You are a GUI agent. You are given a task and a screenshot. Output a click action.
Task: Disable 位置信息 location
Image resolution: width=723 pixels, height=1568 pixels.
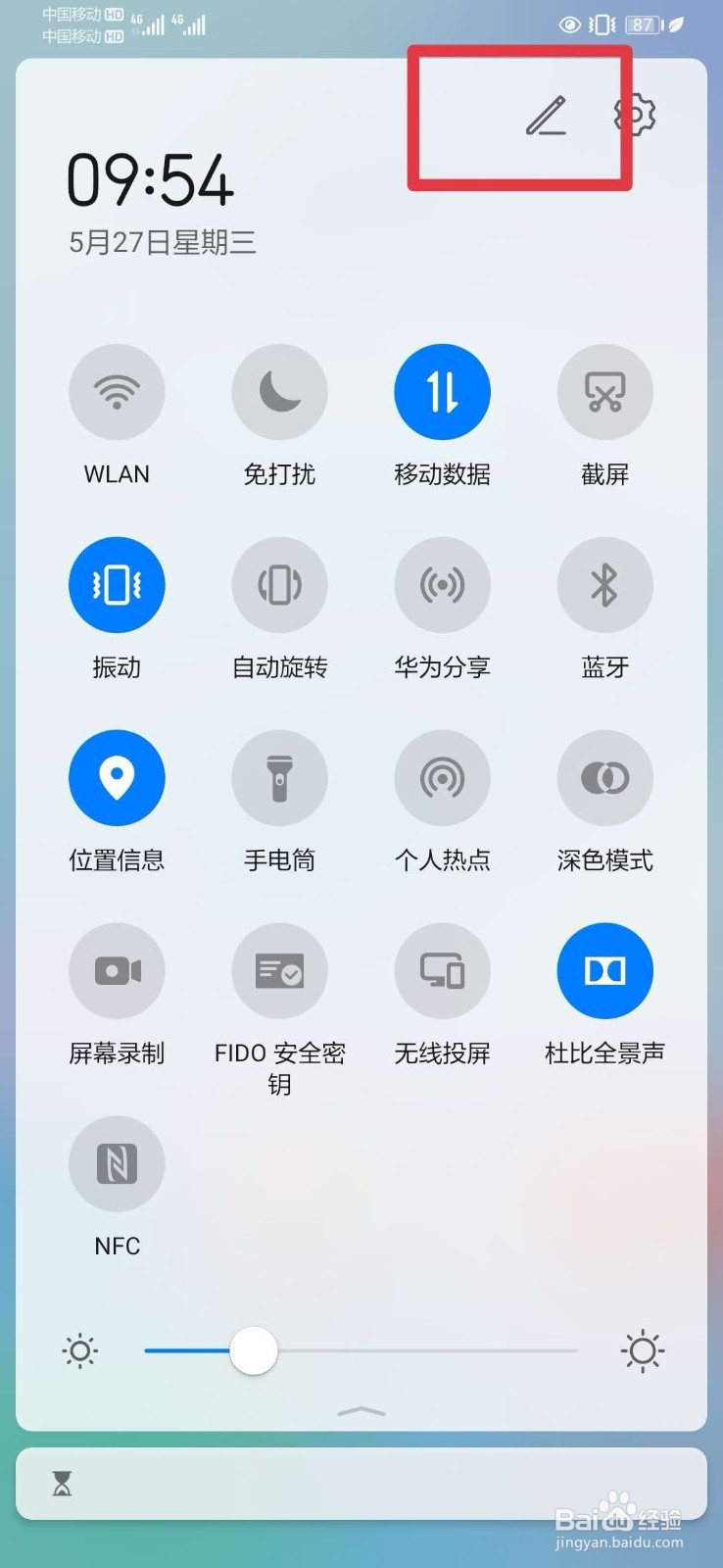point(117,778)
